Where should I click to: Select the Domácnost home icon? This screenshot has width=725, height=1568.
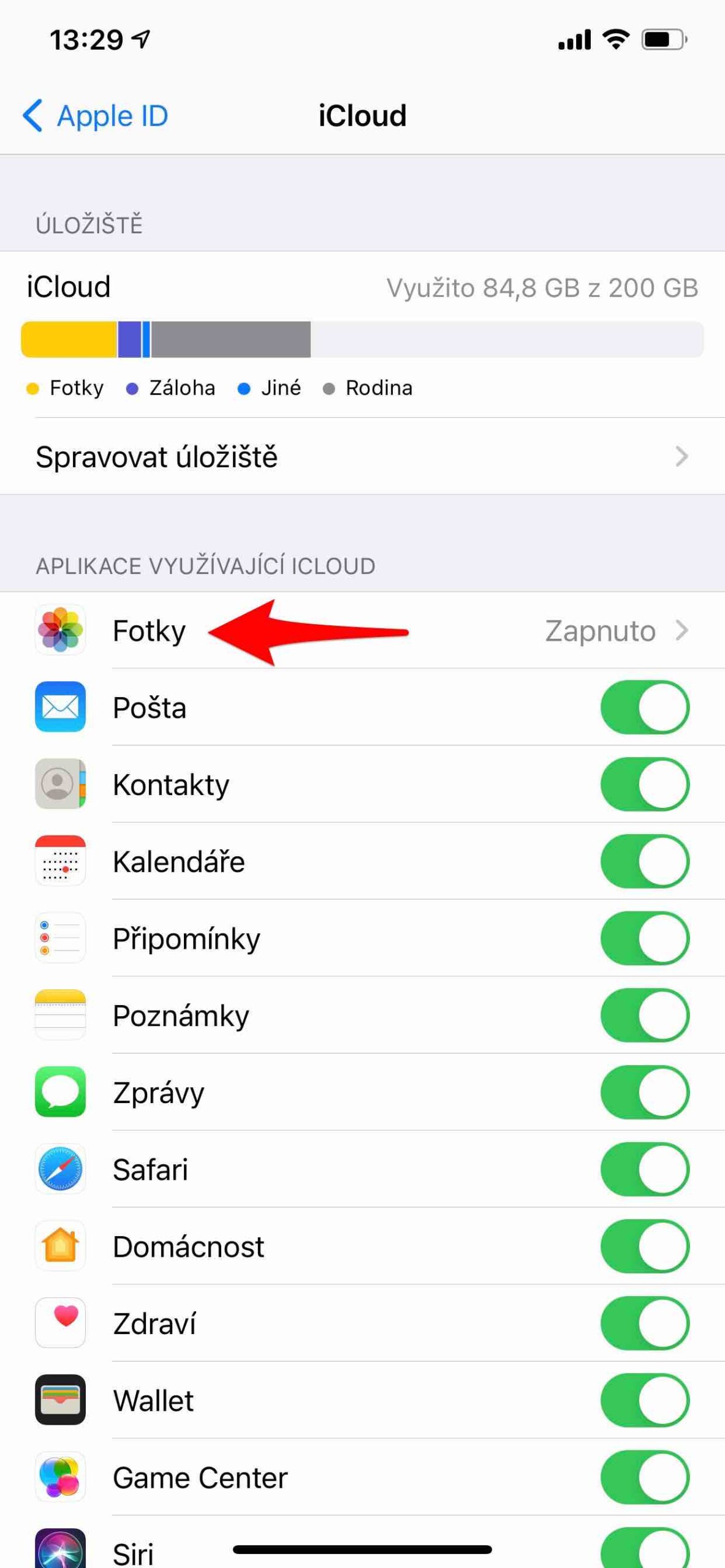(x=60, y=1246)
